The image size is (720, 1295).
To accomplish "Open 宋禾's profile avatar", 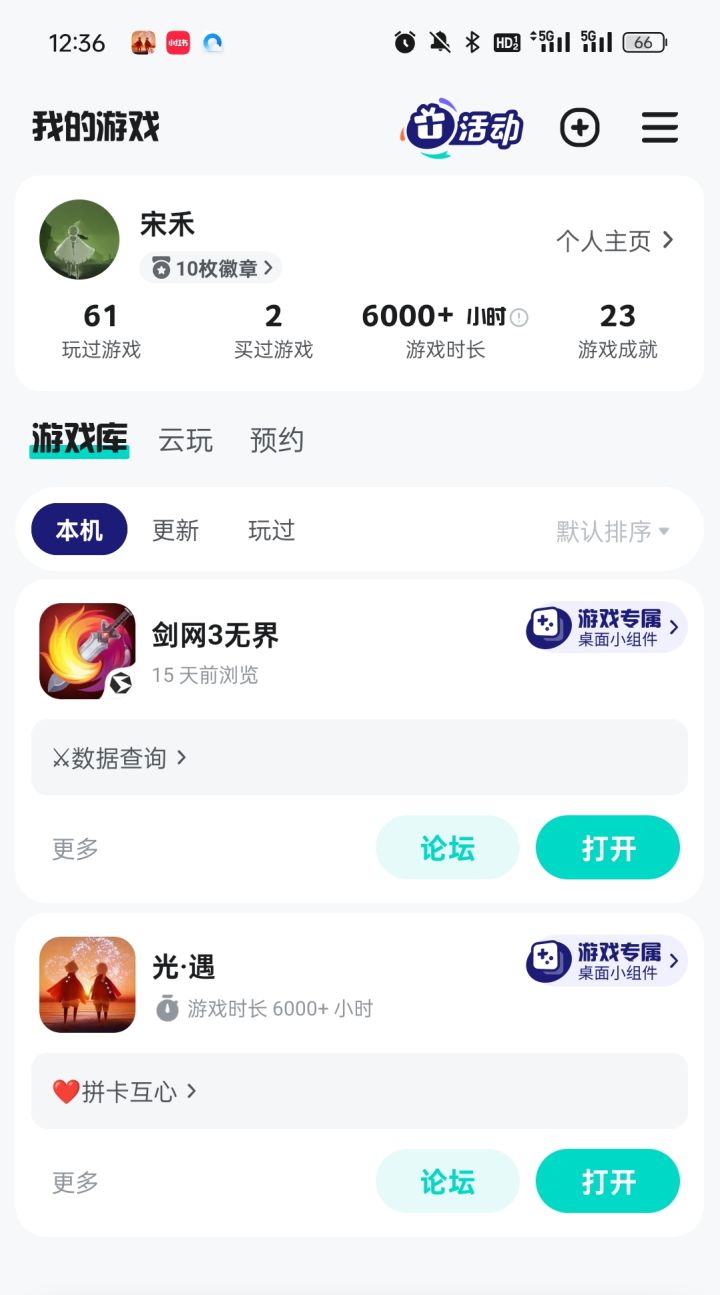I will click(79, 240).
